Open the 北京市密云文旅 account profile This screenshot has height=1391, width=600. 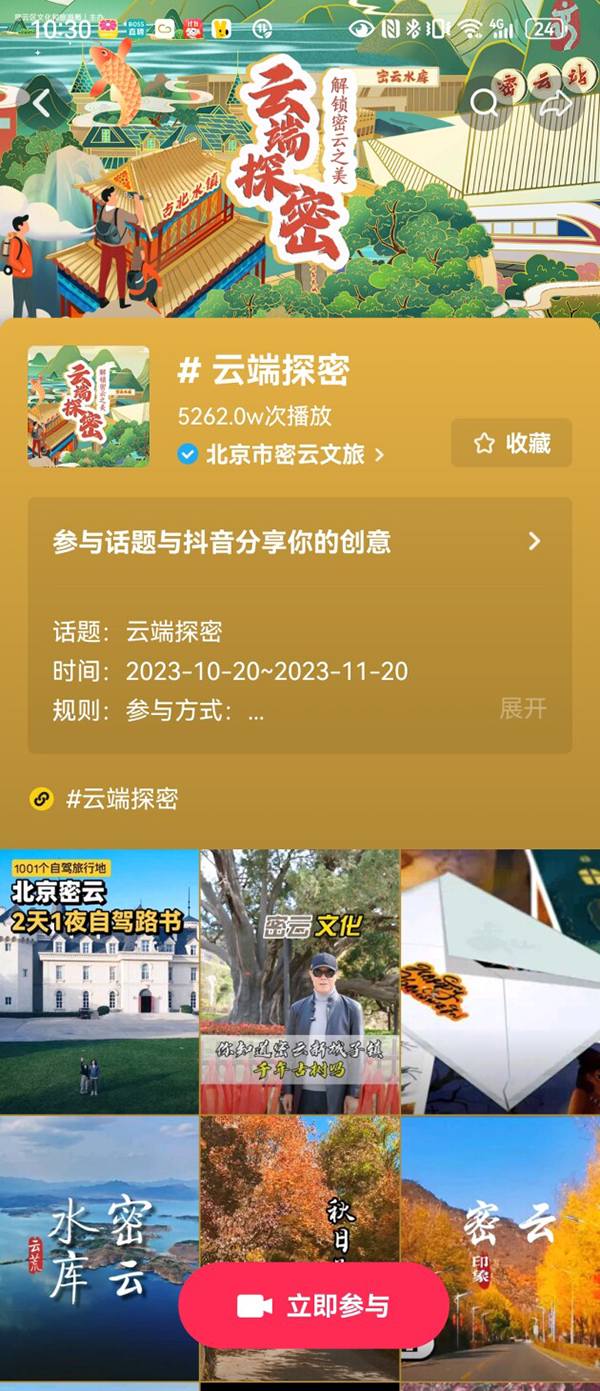pos(285,455)
